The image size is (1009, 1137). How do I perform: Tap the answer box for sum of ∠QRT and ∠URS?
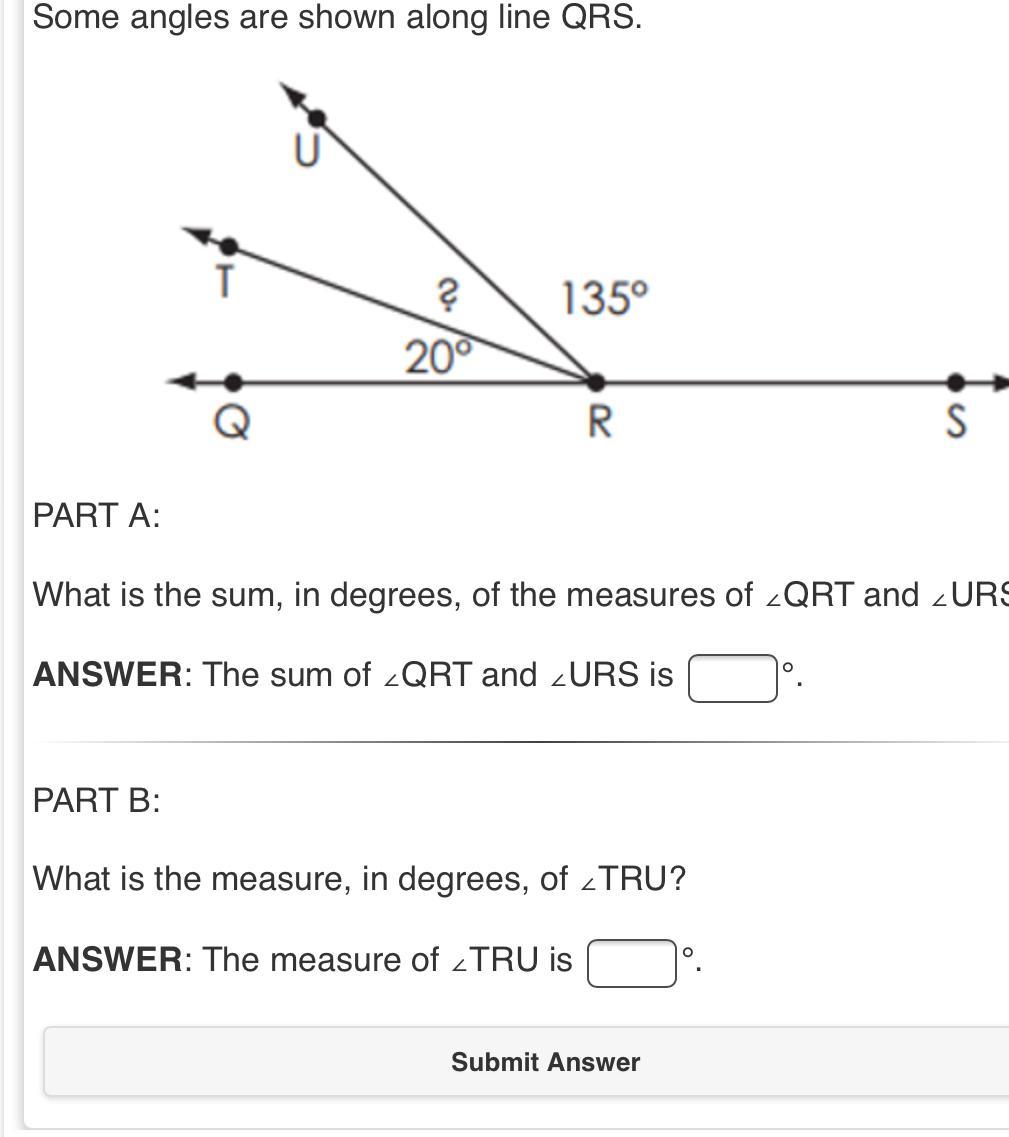click(733, 678)
